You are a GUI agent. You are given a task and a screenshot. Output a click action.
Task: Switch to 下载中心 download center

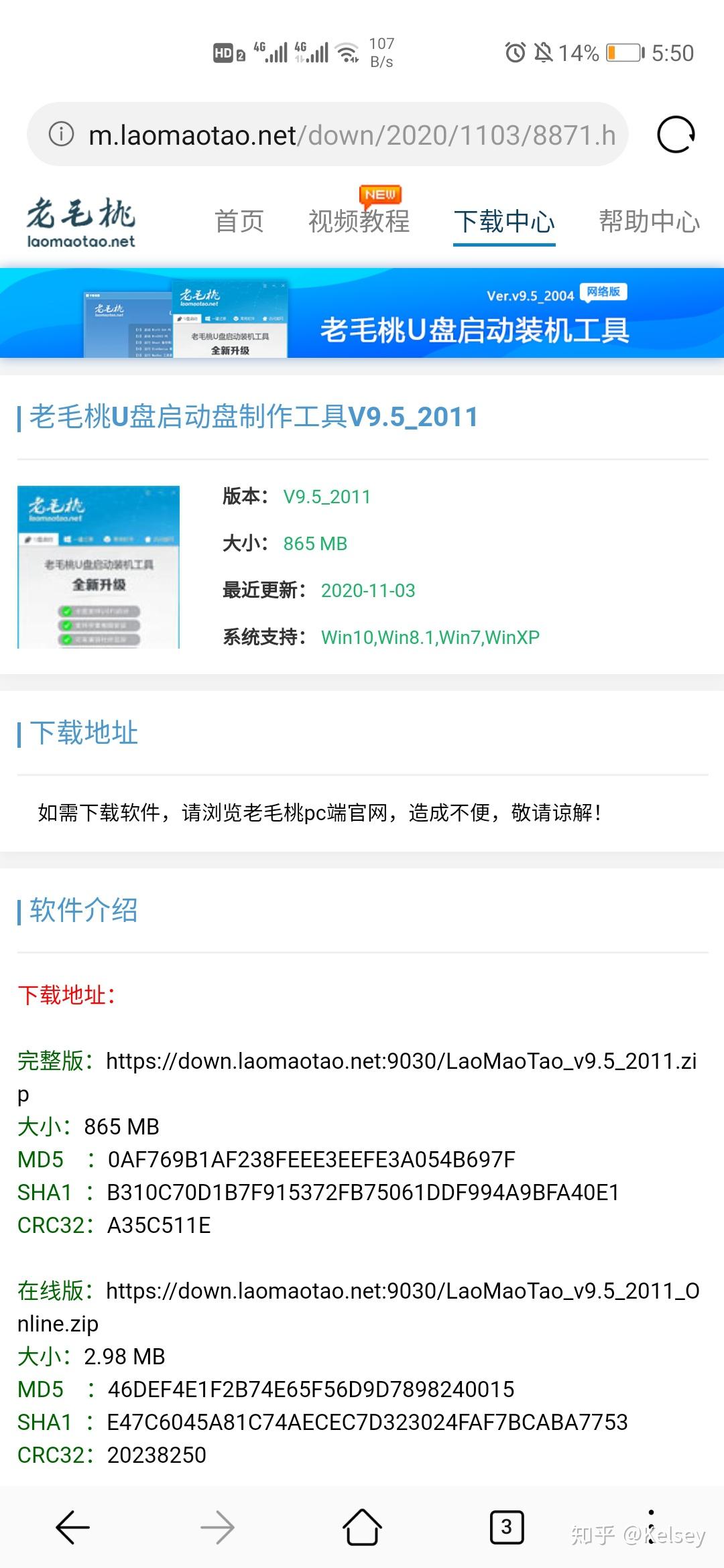coord(504,221)
